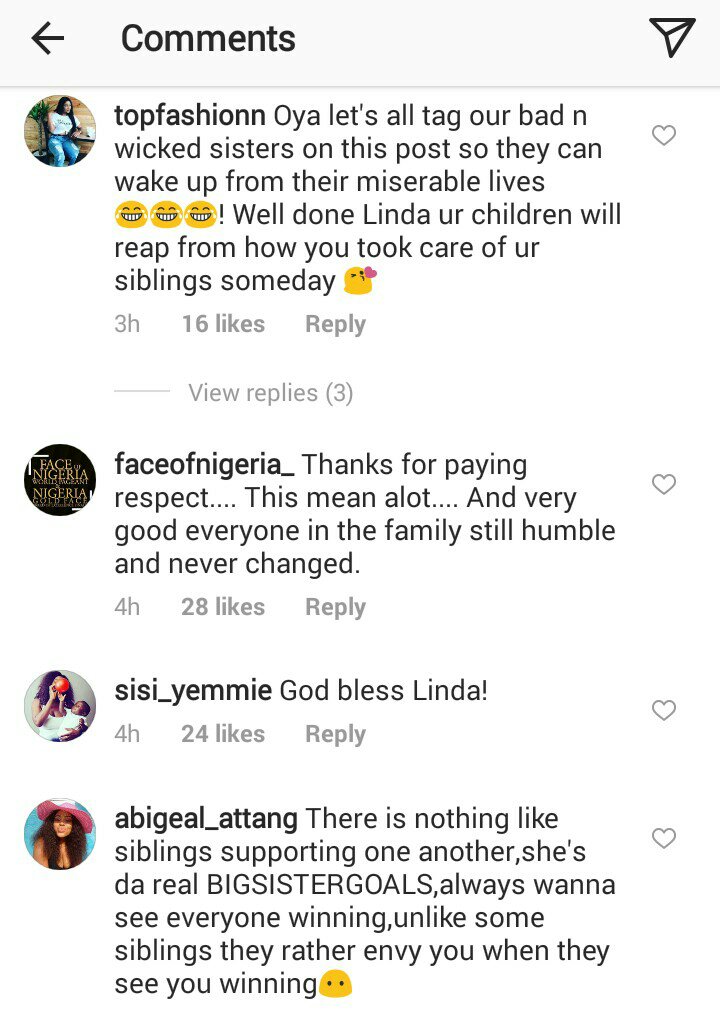Go back from Comments
Image resolution: width=720 pixels, height=1016 pixels.
click(47, 39)
